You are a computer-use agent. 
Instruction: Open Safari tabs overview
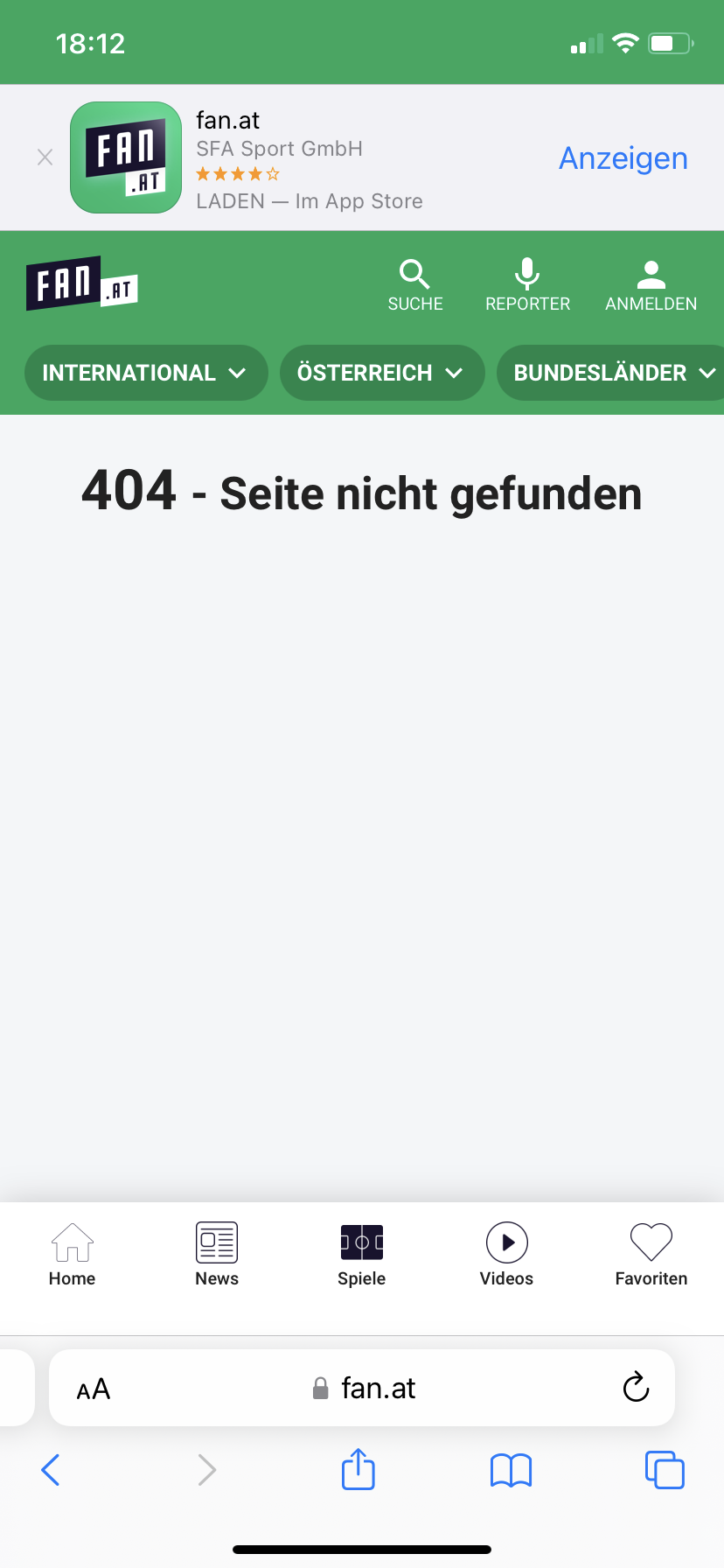pyautogui.click(x=665, y=1470)
